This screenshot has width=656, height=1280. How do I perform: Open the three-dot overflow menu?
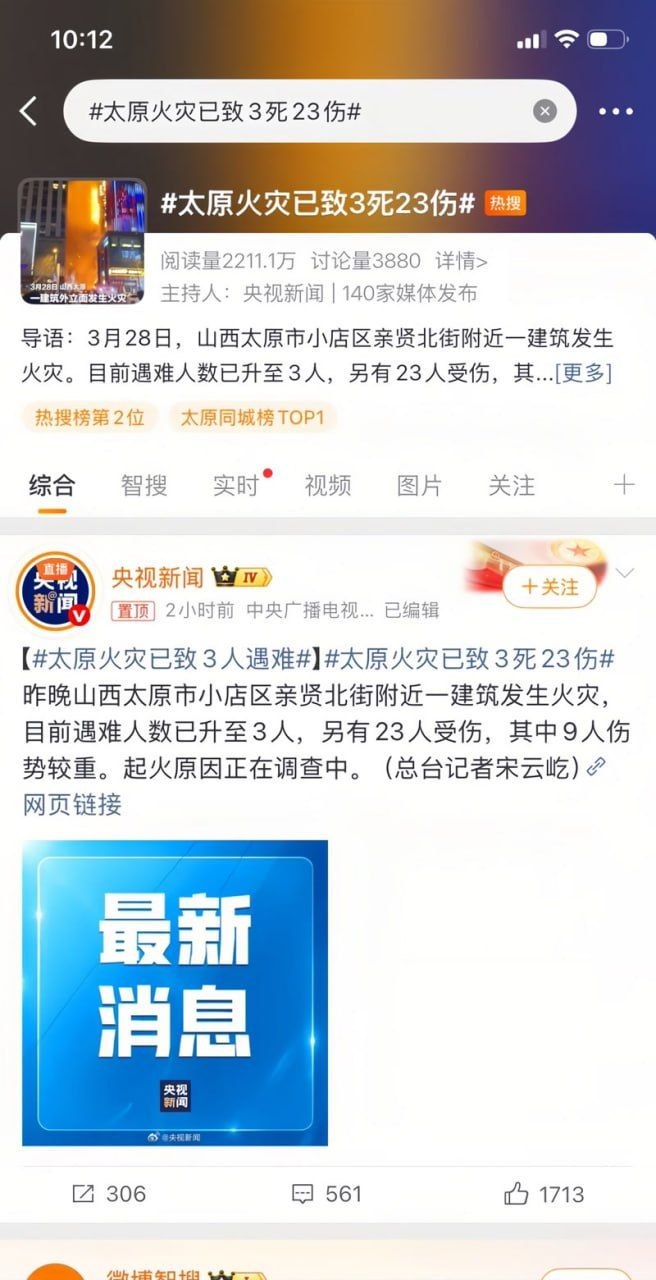[x=616, y=111]
